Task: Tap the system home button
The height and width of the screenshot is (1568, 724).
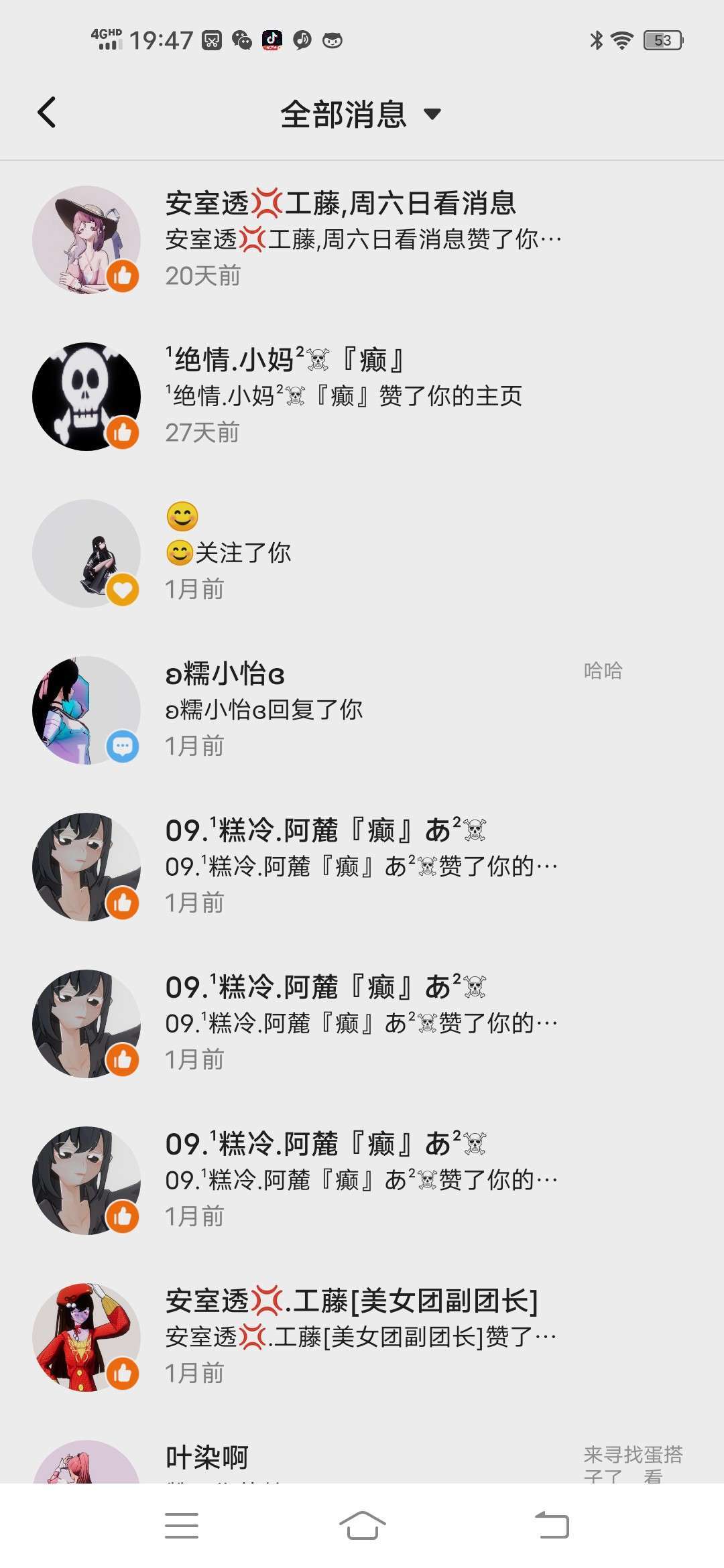Action: pos(362,1525)
